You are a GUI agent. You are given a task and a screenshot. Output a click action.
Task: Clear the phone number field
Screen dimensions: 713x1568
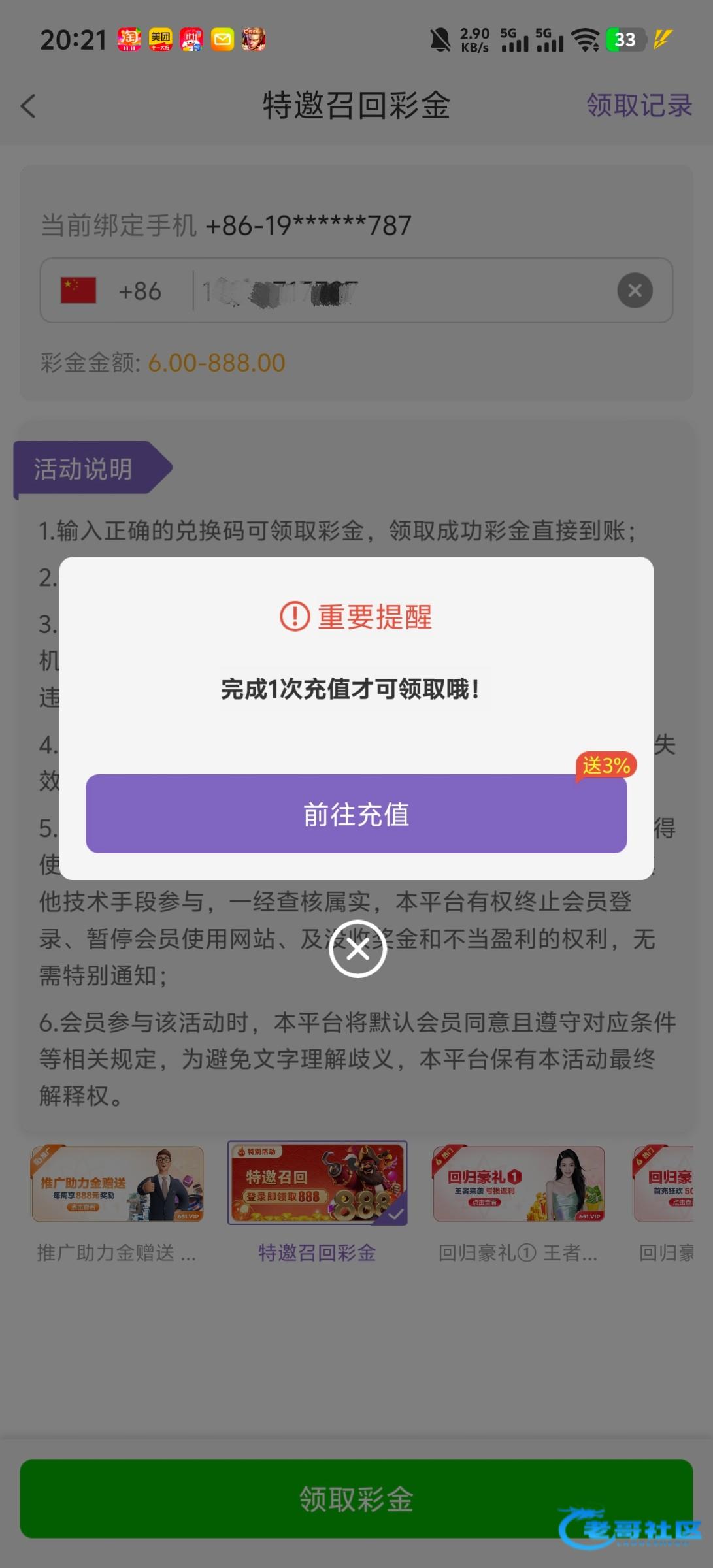pos(635,291)
